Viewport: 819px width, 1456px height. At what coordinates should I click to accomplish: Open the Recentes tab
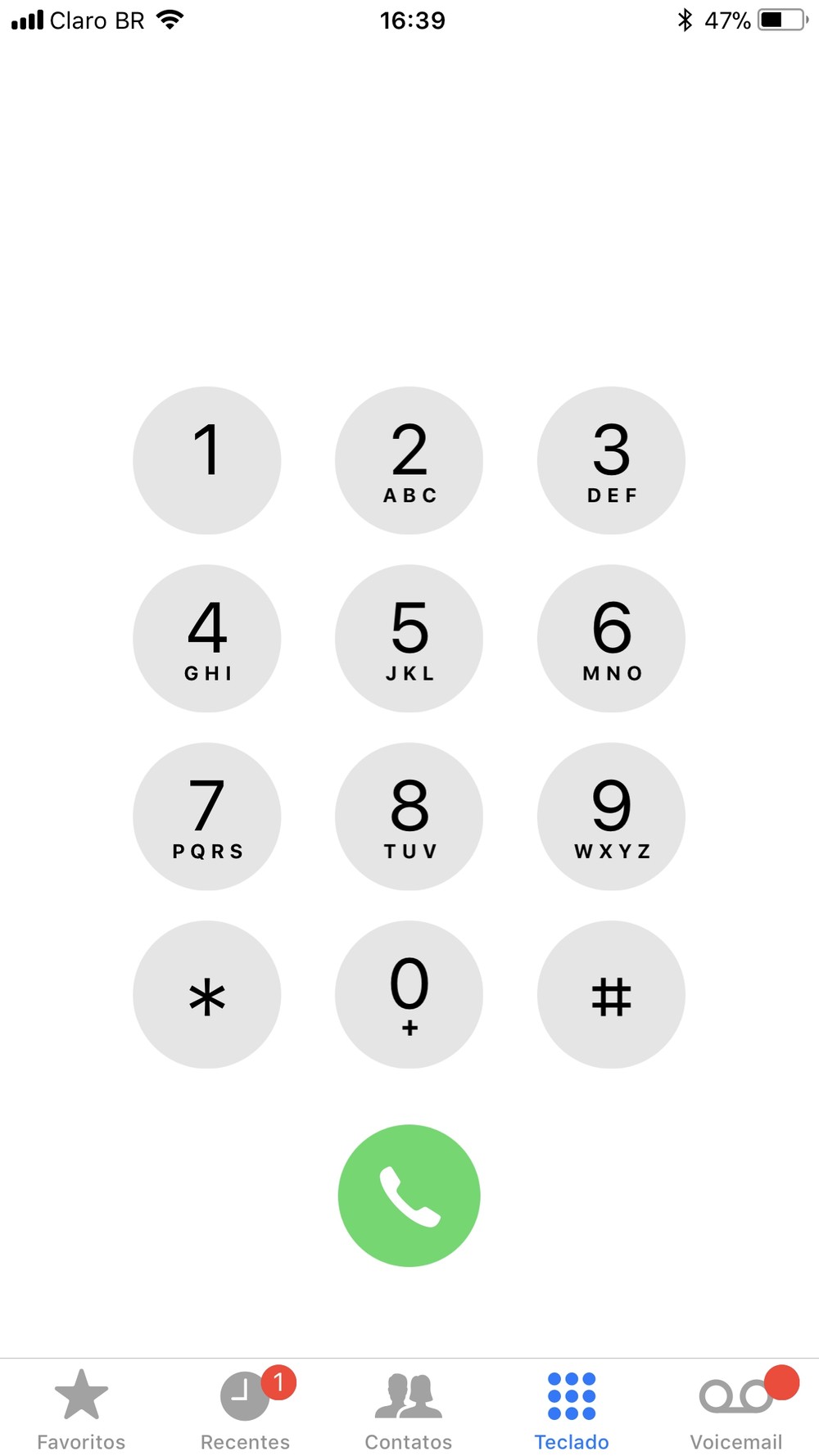246,1409
